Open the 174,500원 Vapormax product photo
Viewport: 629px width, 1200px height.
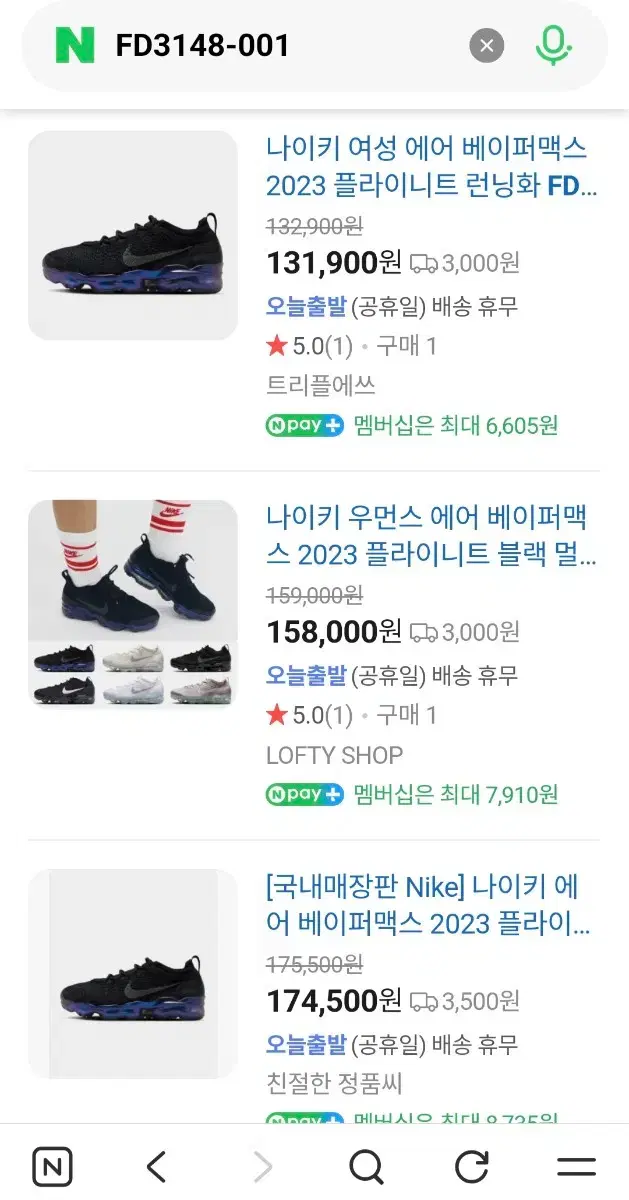[133, 973]
